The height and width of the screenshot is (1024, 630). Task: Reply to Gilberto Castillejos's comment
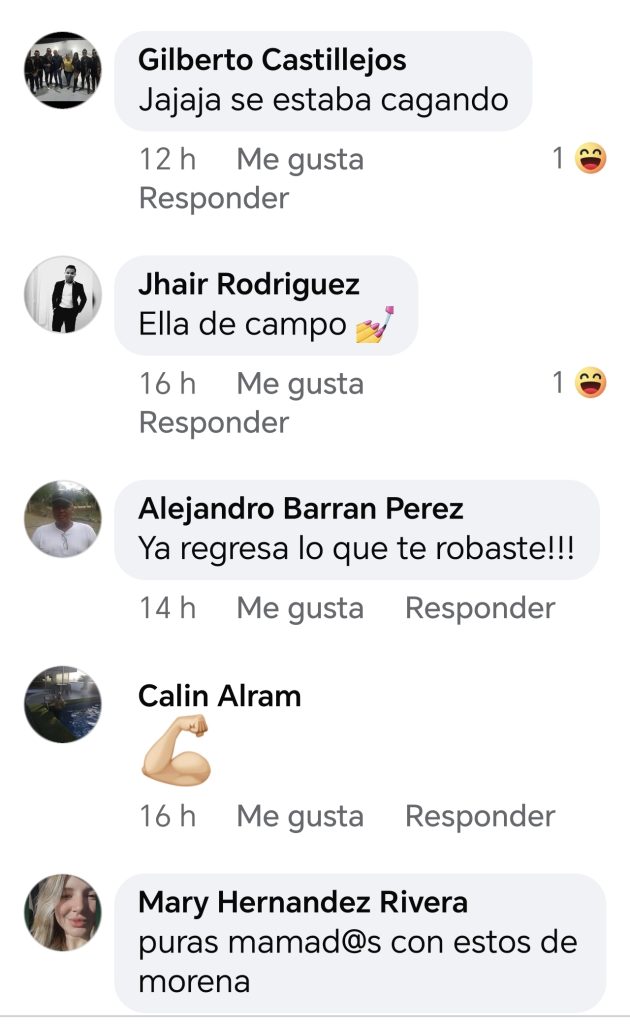point(213,198)
